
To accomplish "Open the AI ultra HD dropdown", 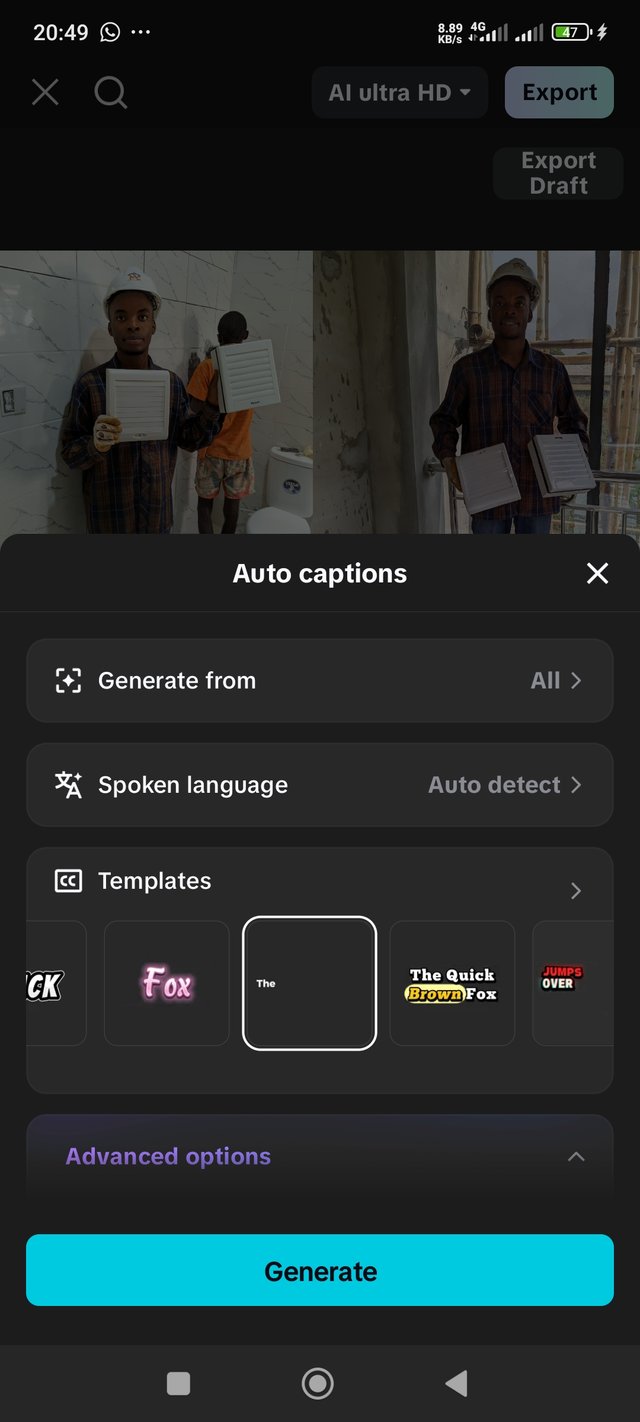I will point(400,93).
